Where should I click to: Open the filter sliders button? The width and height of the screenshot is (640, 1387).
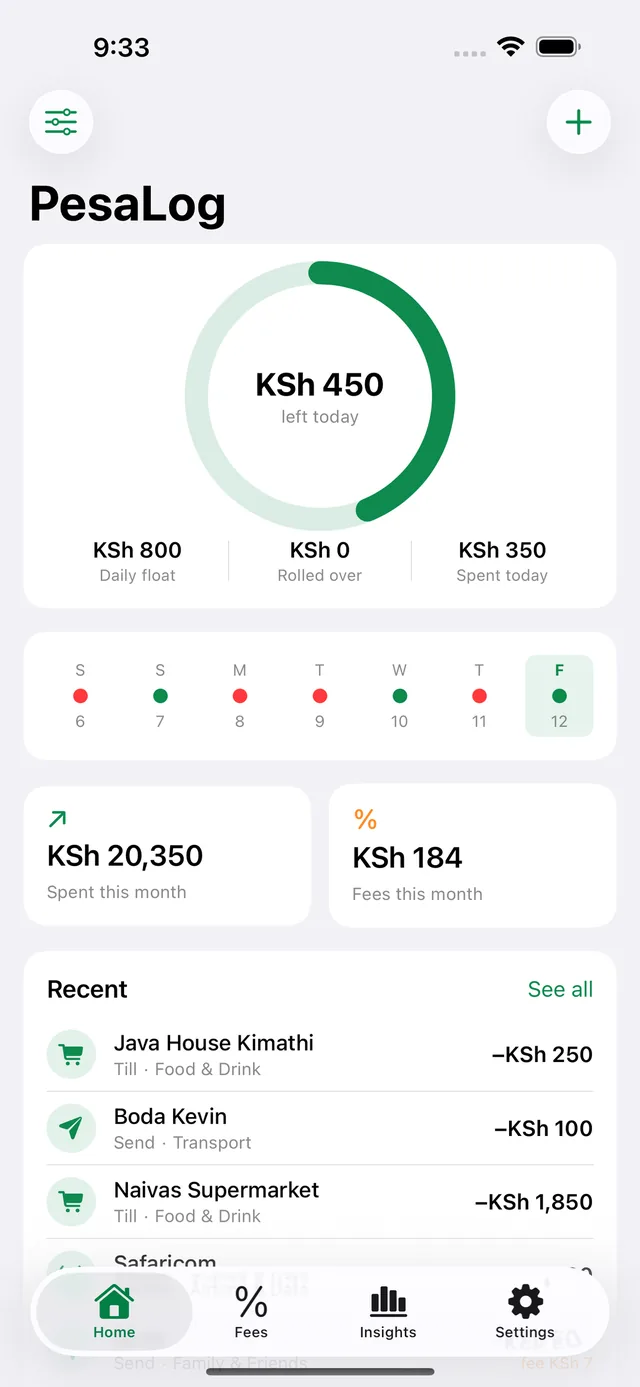[61, 122]
